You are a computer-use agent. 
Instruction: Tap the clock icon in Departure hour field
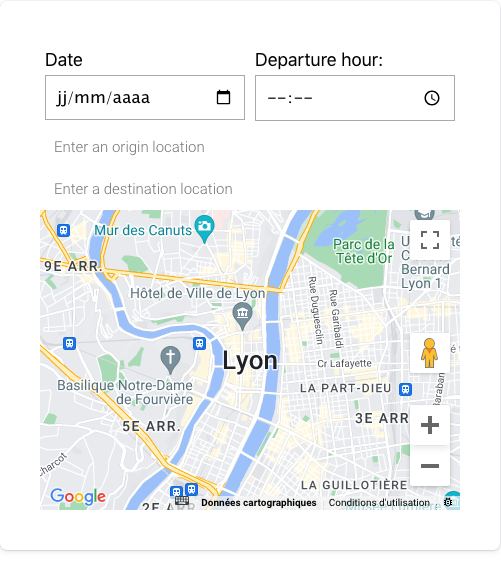click(x=432, y=98)
